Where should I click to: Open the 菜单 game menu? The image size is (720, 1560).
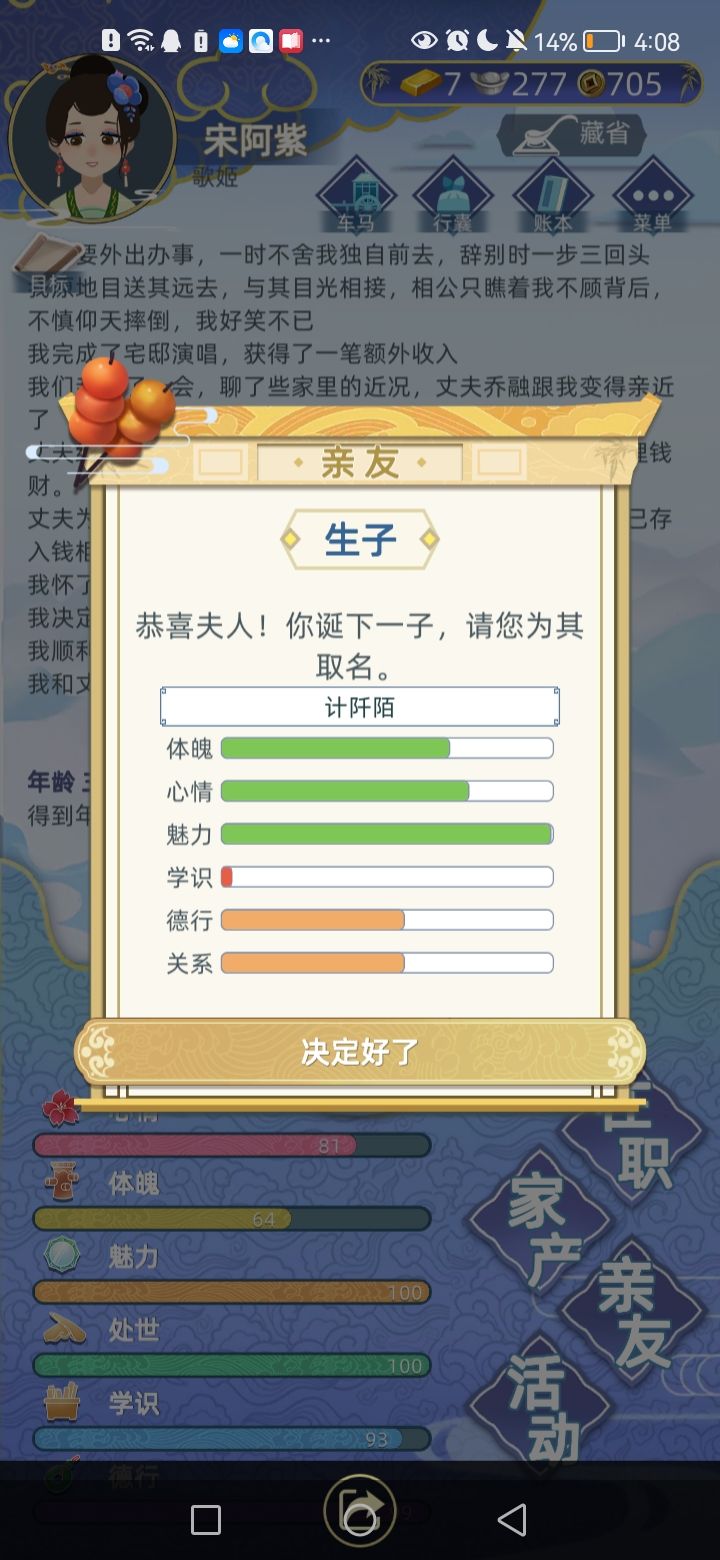click(x=652, y=196)
